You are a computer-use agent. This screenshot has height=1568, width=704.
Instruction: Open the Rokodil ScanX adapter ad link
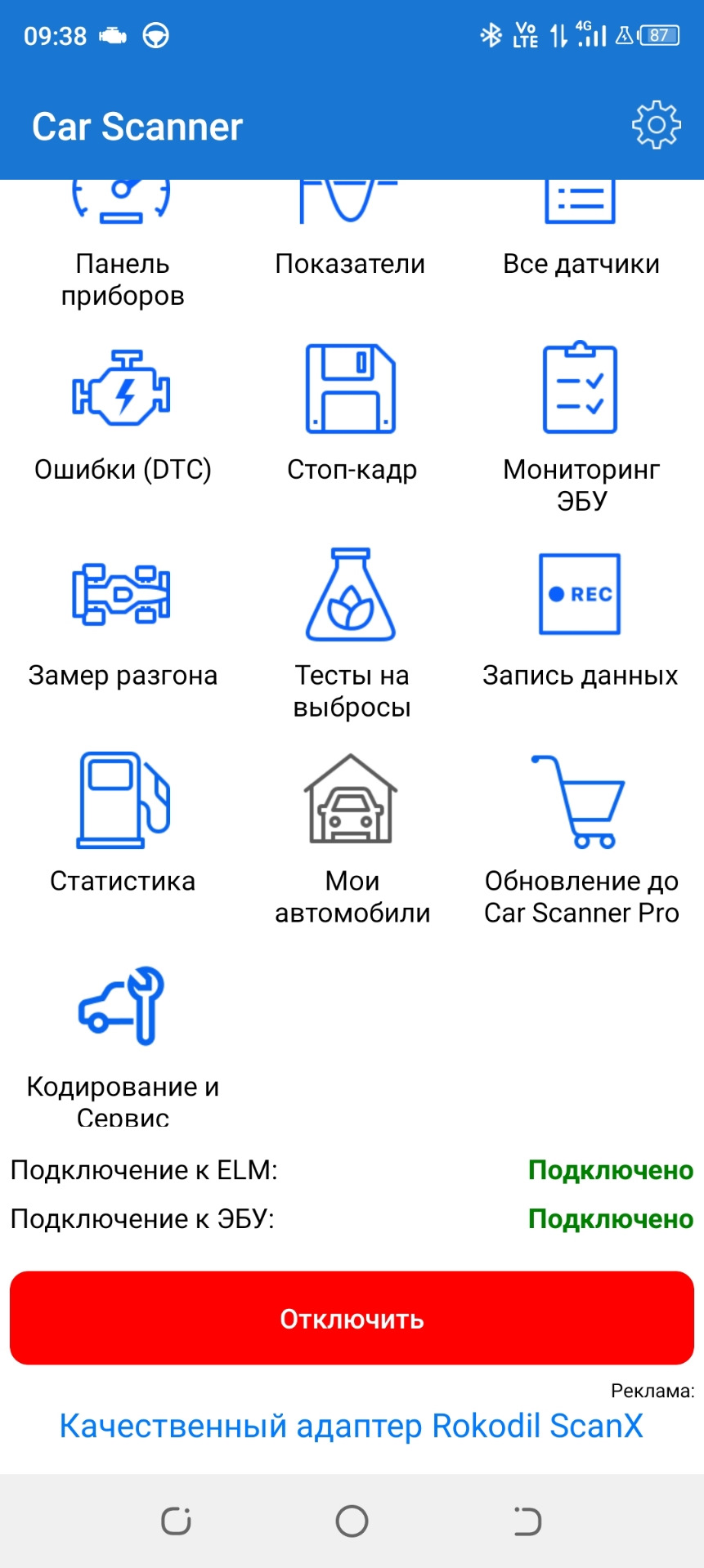point(352,1426)
